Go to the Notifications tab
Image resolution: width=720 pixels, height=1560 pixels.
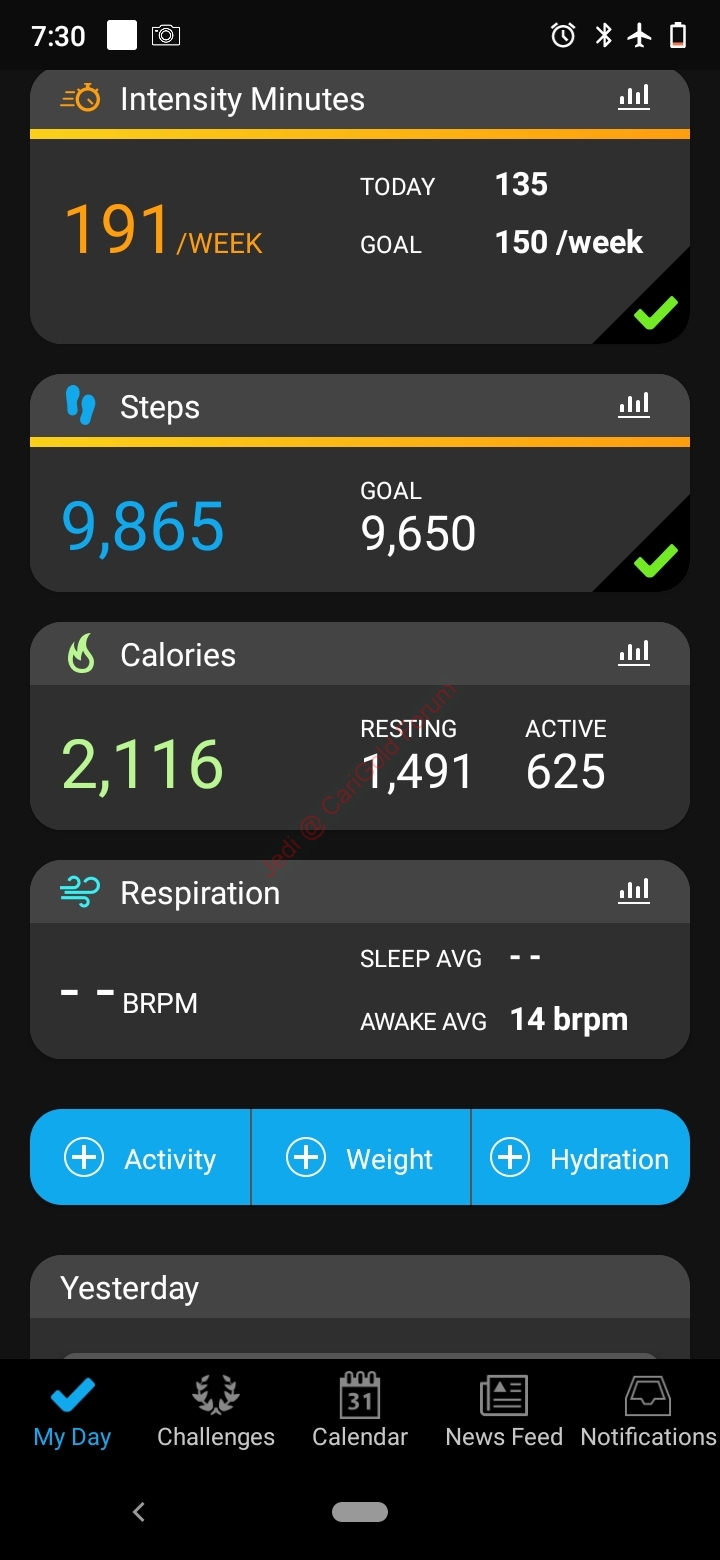point(648,1411)
